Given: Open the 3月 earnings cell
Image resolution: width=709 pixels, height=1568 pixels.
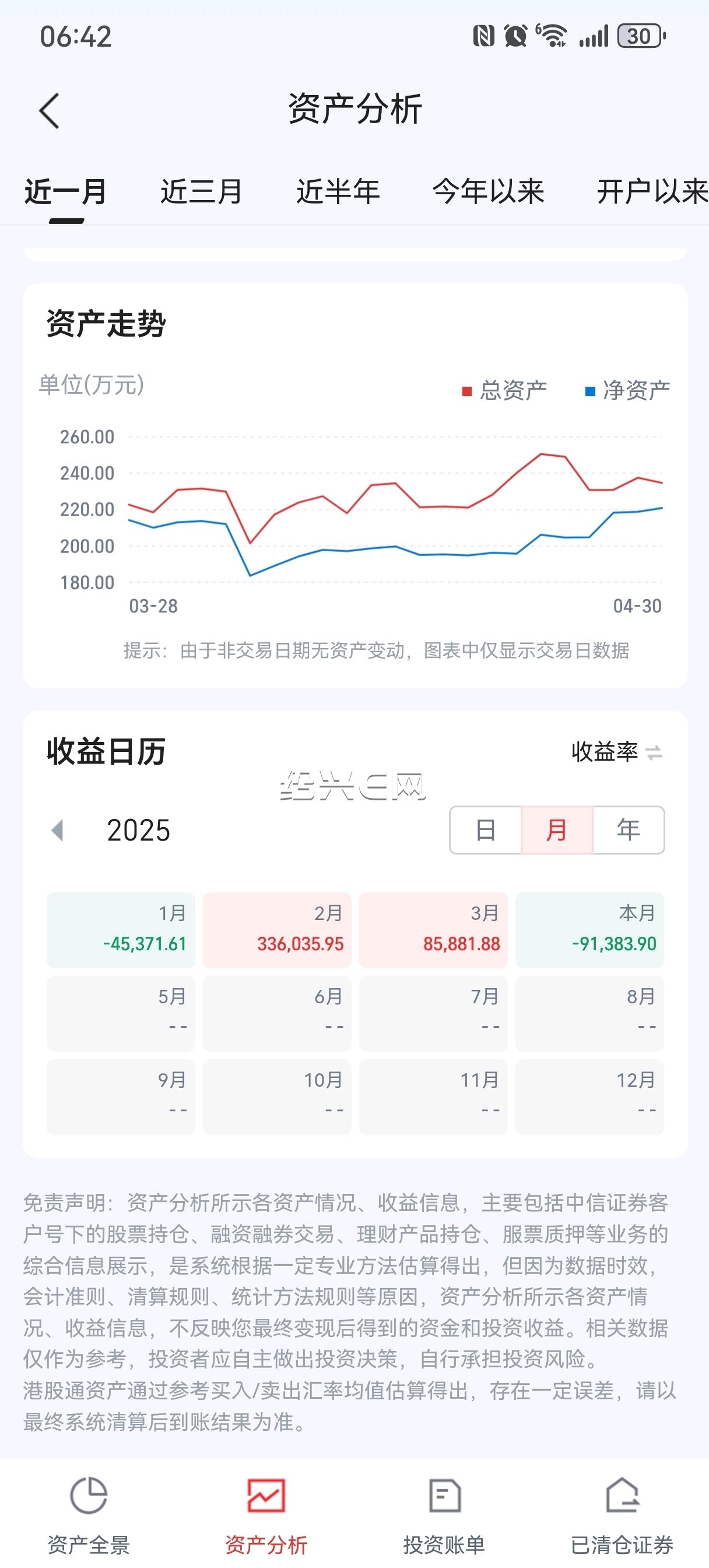Looking at the screenshot, I should [x=433, y=930].
